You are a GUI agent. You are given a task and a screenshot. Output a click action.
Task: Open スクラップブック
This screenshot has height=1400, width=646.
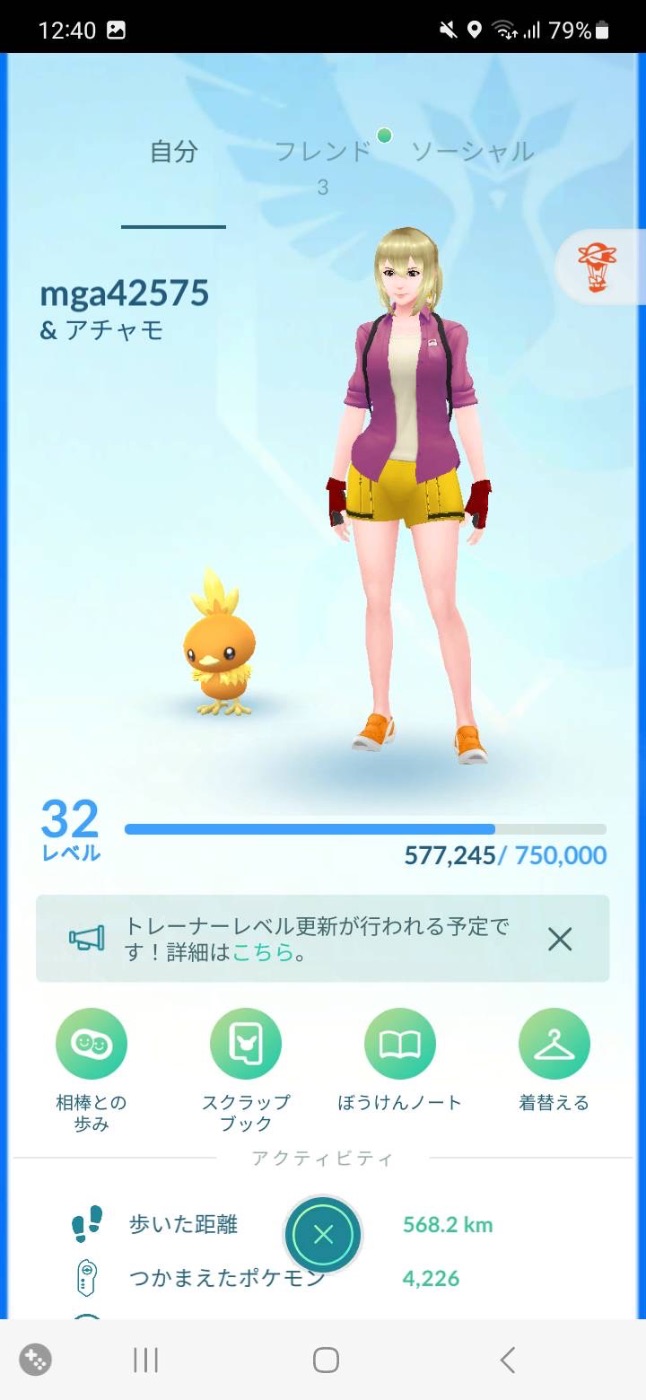click(x=245, y=1044)
